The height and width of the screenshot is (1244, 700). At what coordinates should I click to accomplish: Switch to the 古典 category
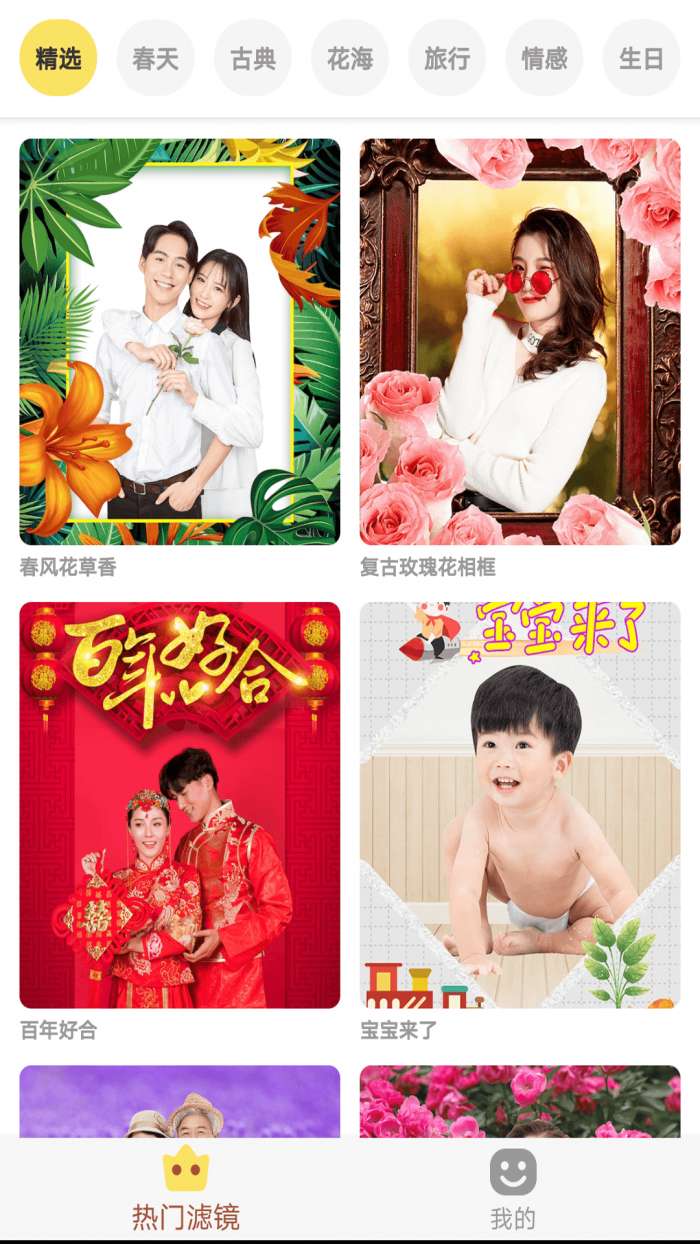tap(252, 58)
